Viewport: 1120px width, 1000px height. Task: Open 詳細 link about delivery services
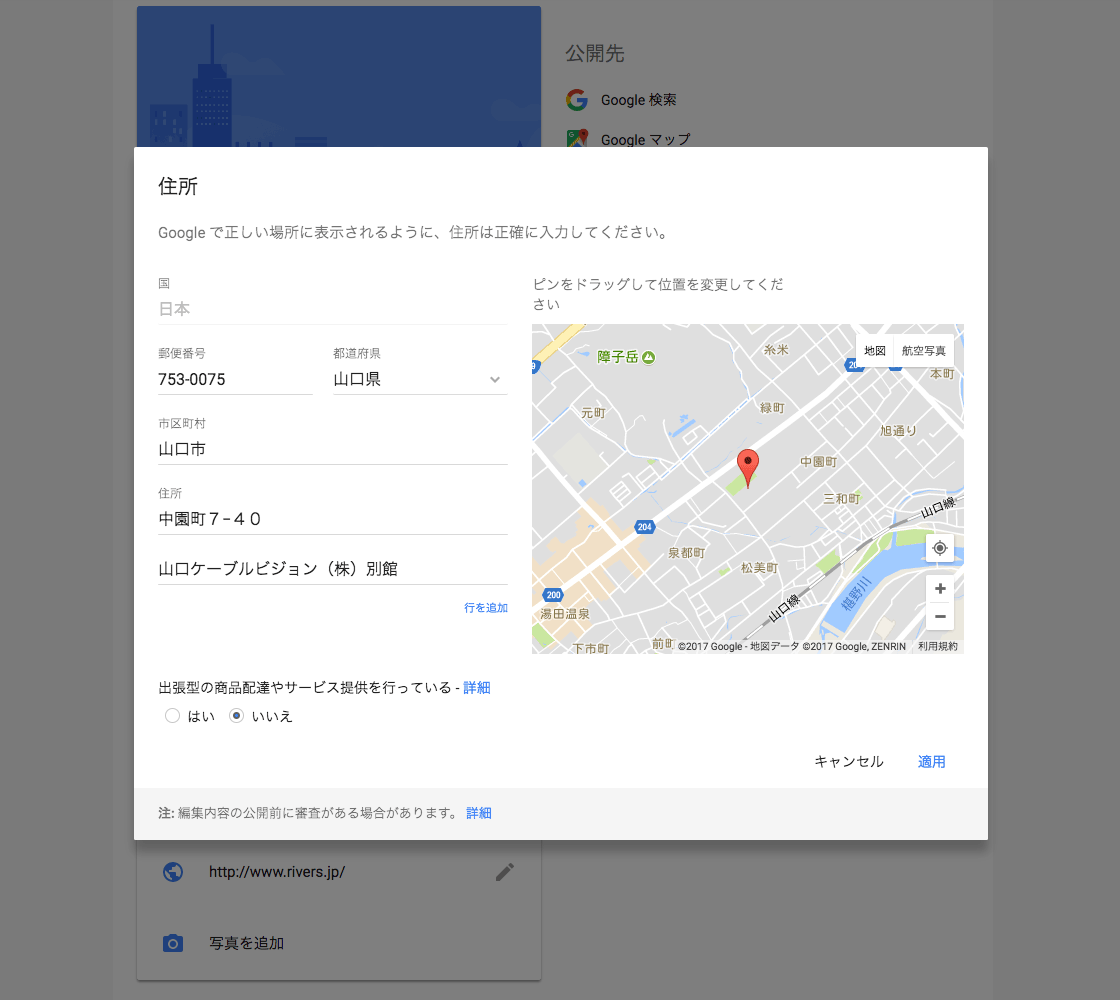pos(477,688)
